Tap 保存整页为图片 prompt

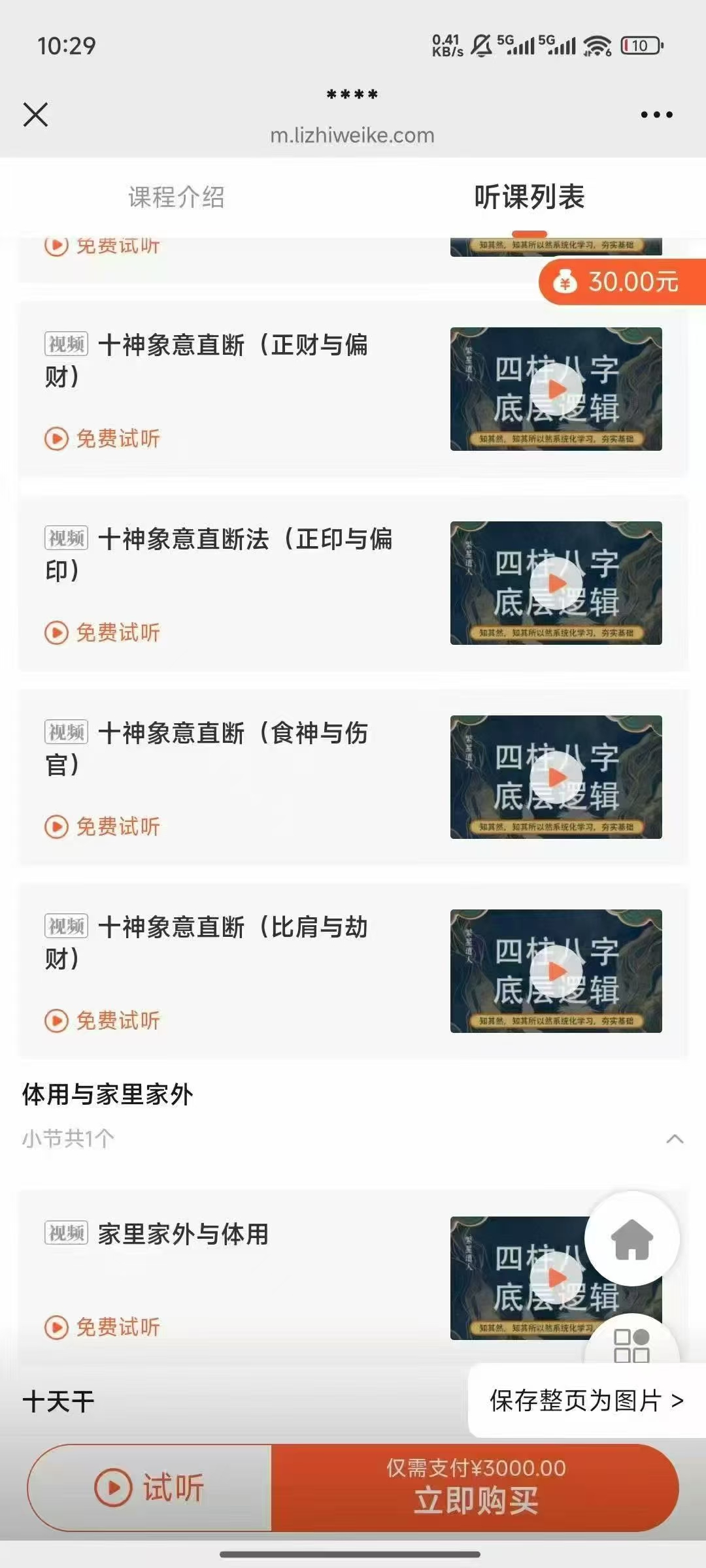tap(586, 1401)
